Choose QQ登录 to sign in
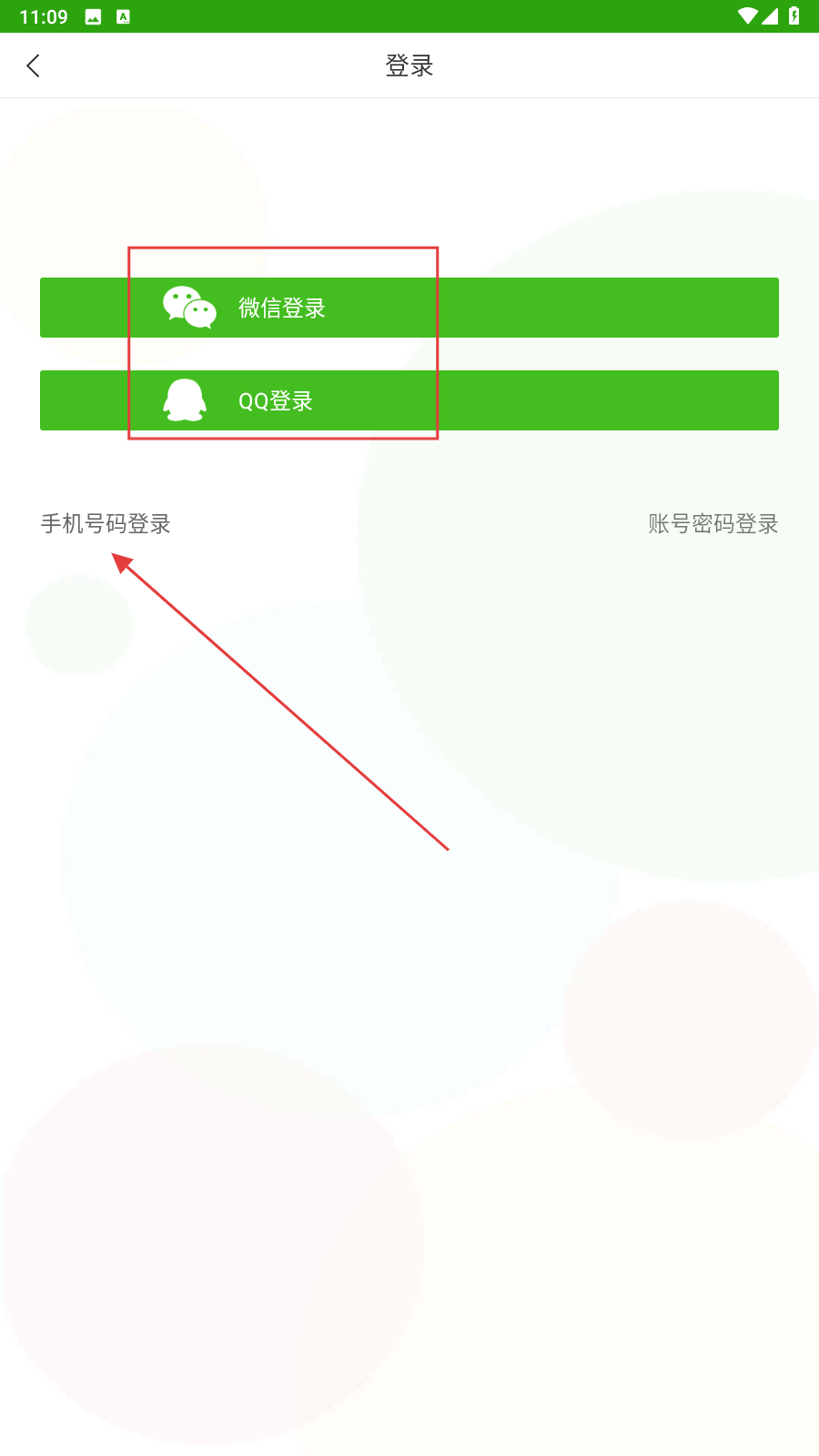819x1456 pixels. click(409, 400)
